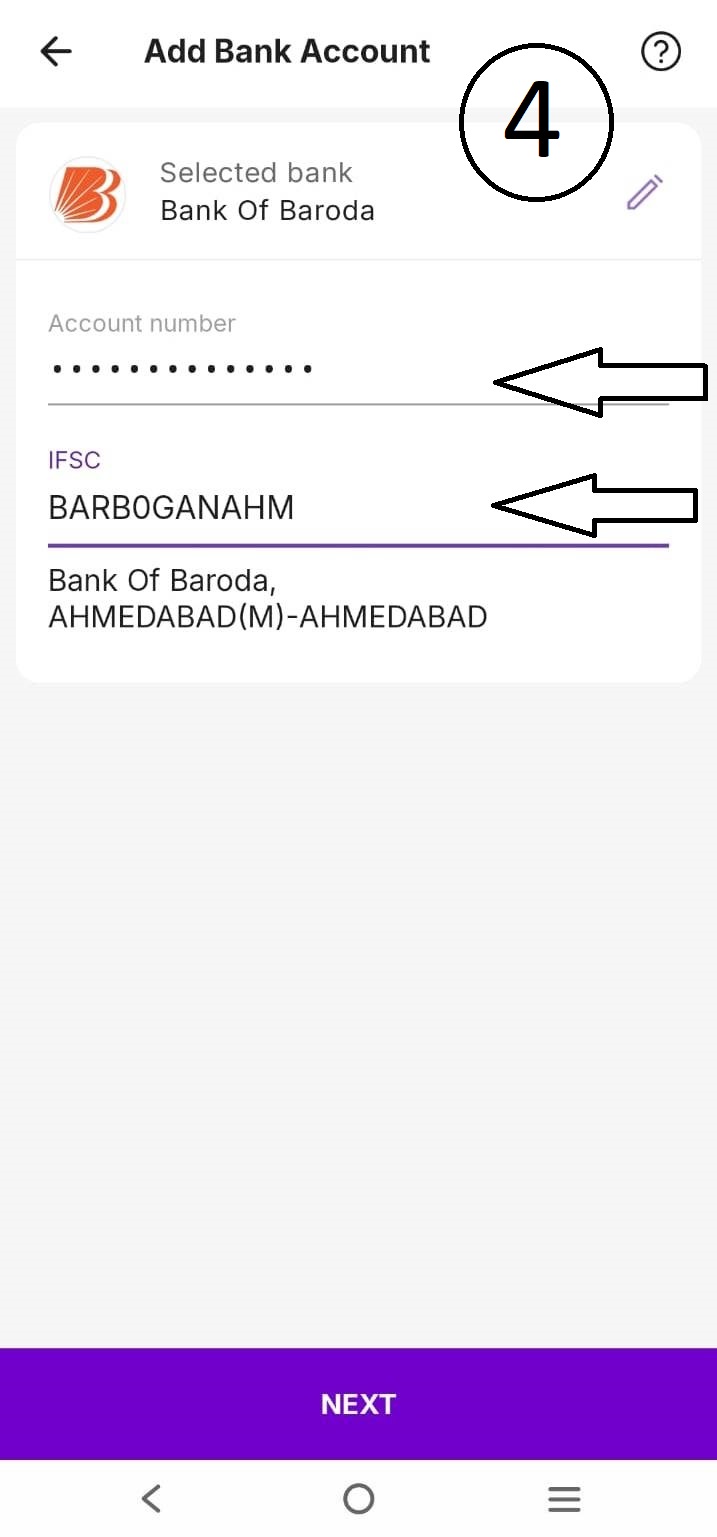
Task: Go to the home screen
Action: tap(358, 1498)
